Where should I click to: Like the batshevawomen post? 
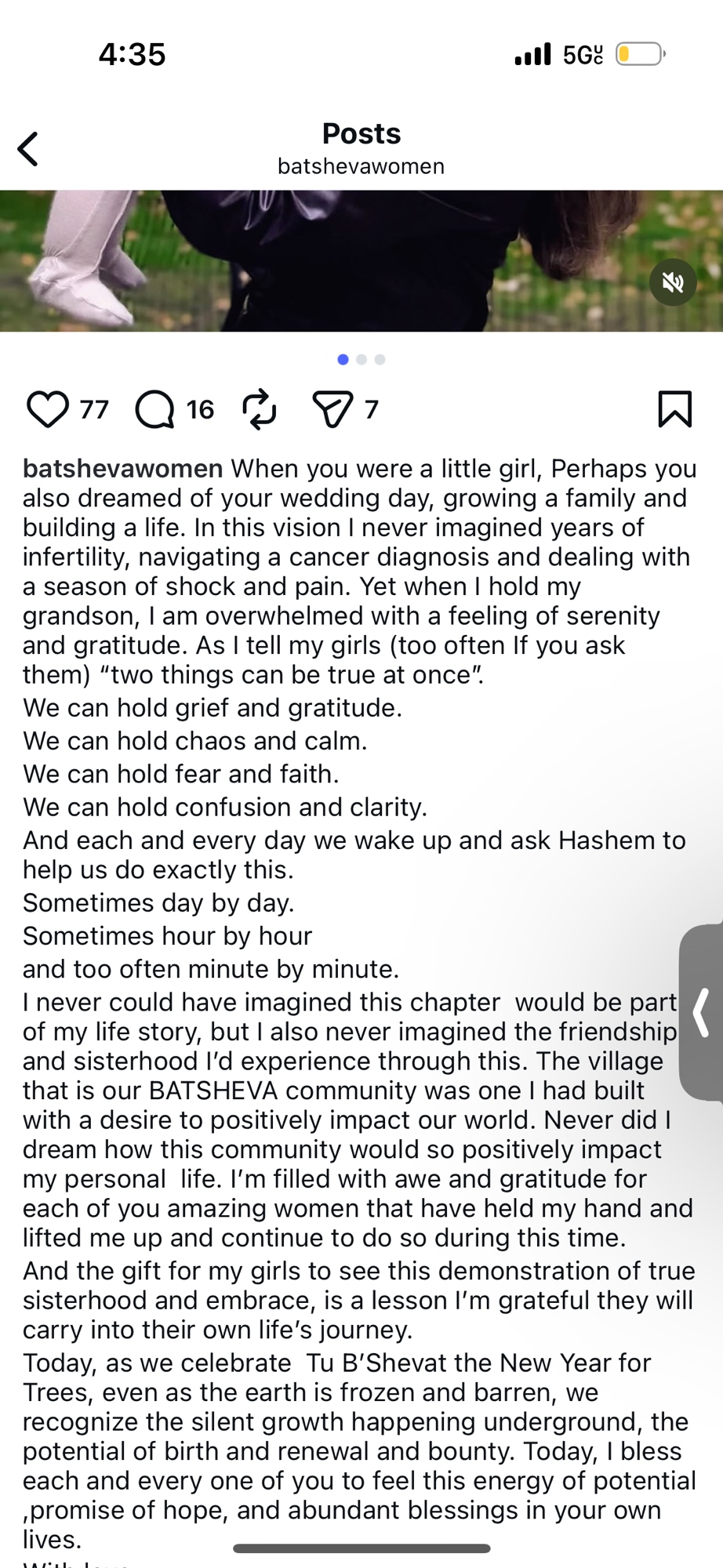(x=47, y=409)
